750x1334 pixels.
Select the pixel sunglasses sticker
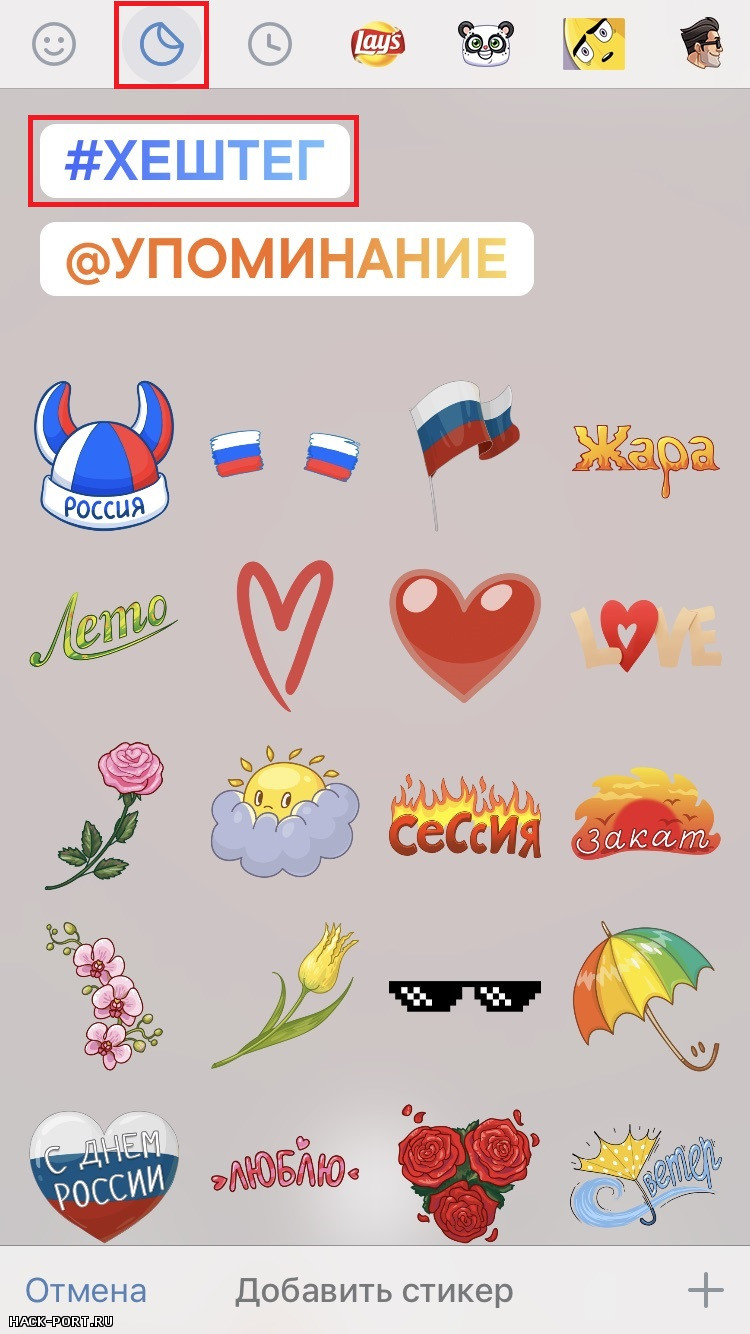click(464, 992)
